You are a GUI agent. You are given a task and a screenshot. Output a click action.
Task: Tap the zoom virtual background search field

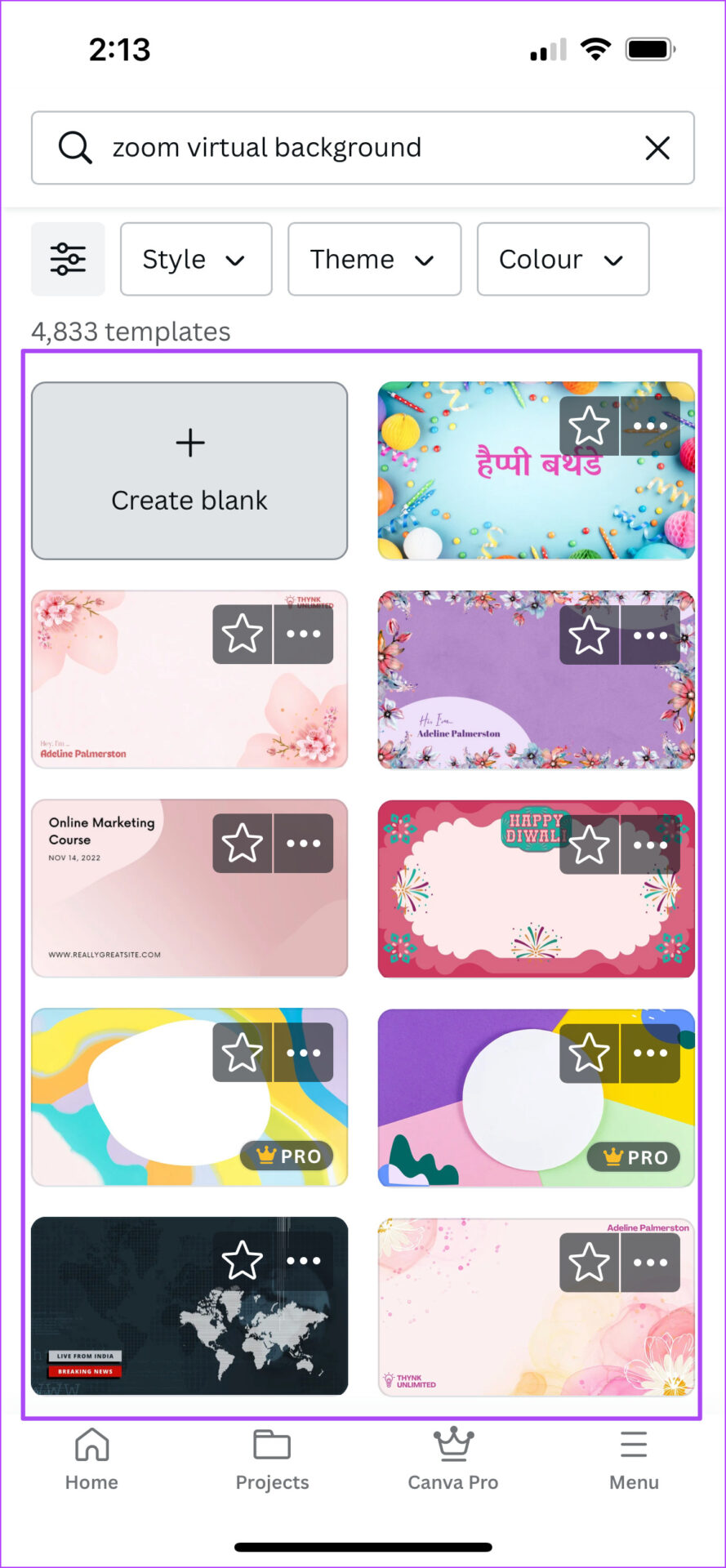click(x=359, y=148)
